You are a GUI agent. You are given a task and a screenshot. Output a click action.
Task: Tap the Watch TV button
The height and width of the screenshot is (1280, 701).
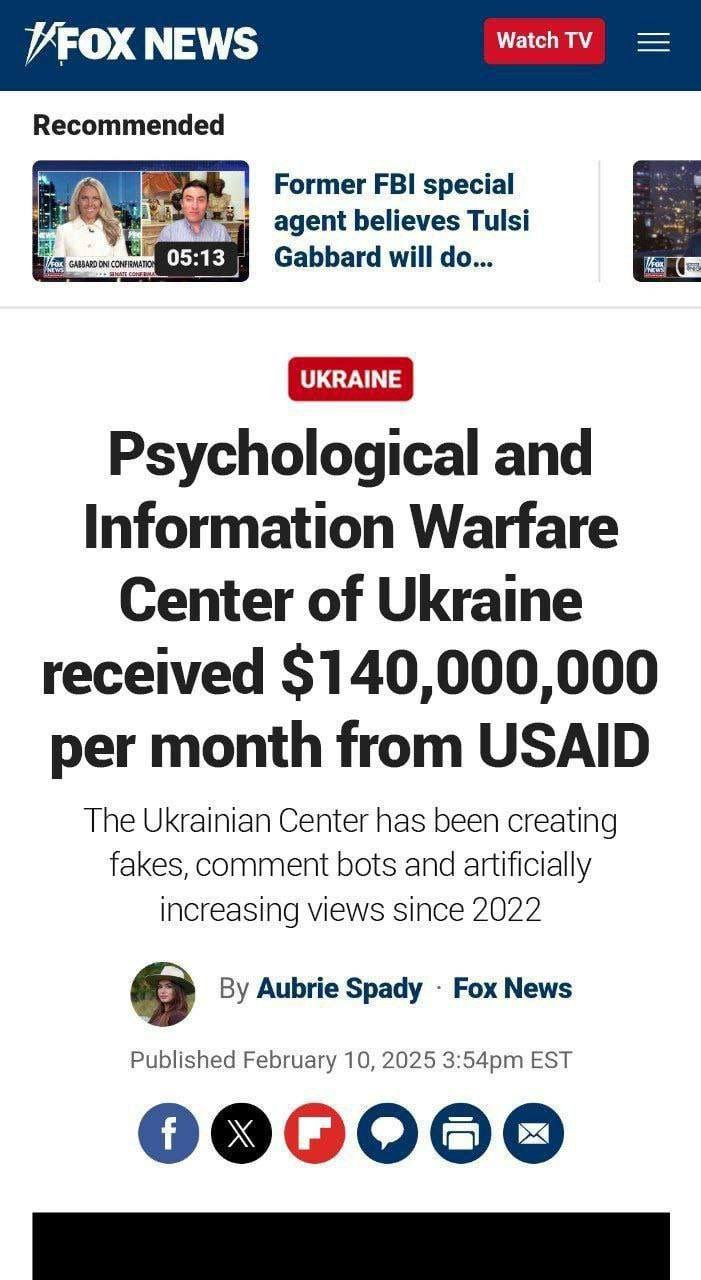544,41
